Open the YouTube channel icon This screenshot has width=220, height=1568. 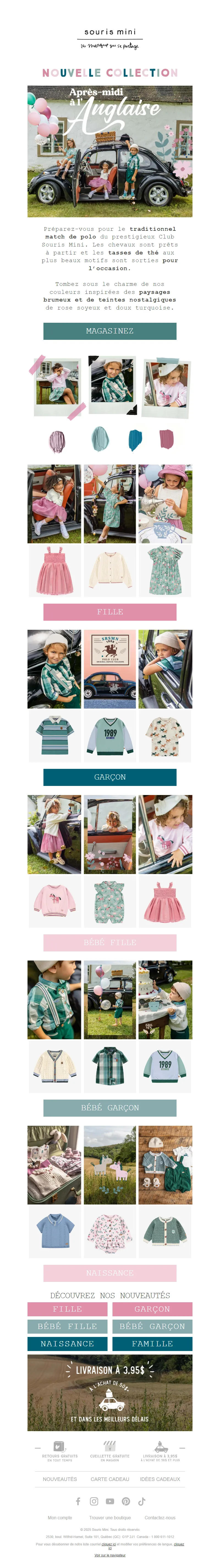pos(110,1501)
